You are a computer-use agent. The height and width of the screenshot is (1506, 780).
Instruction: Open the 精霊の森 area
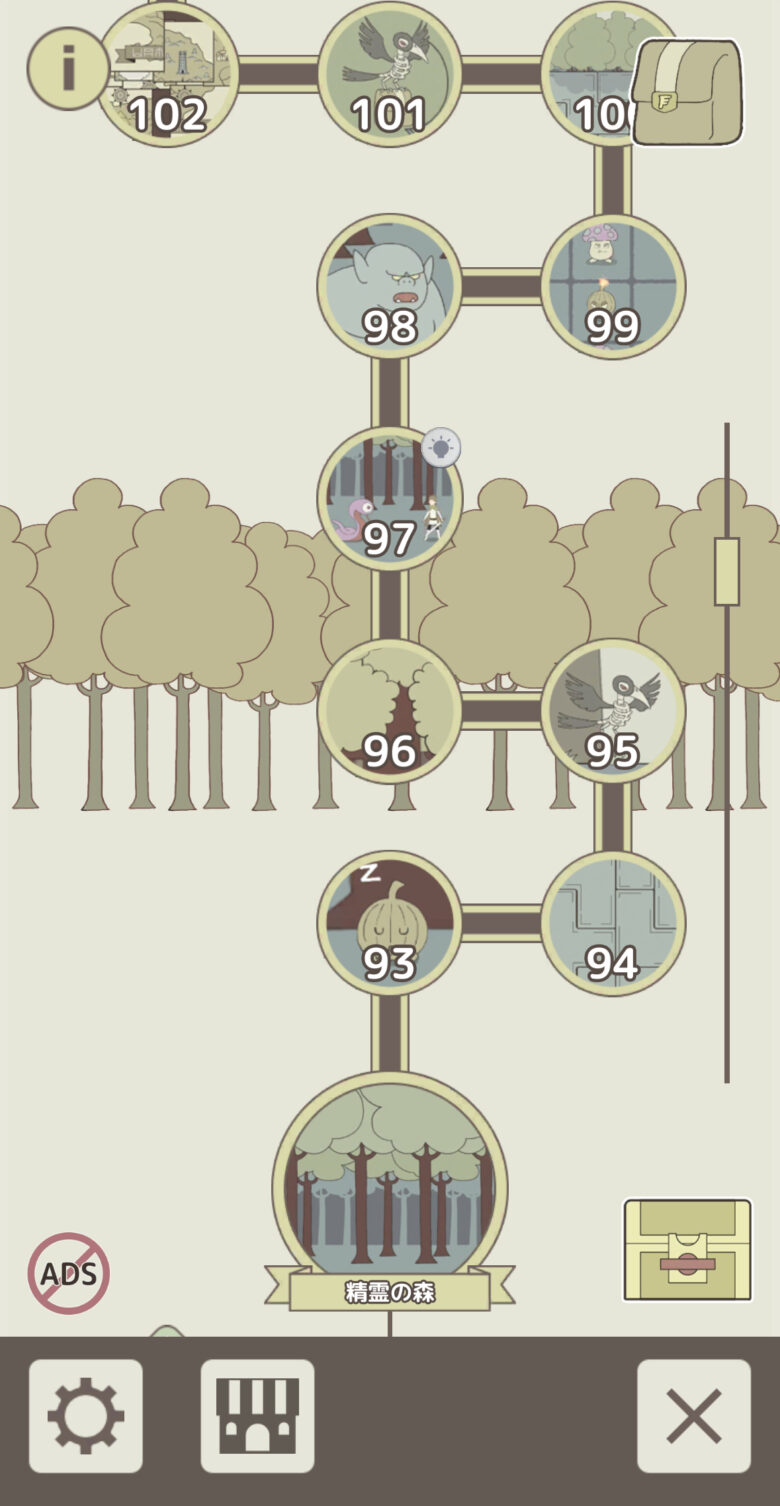[x=390, y=1190]
